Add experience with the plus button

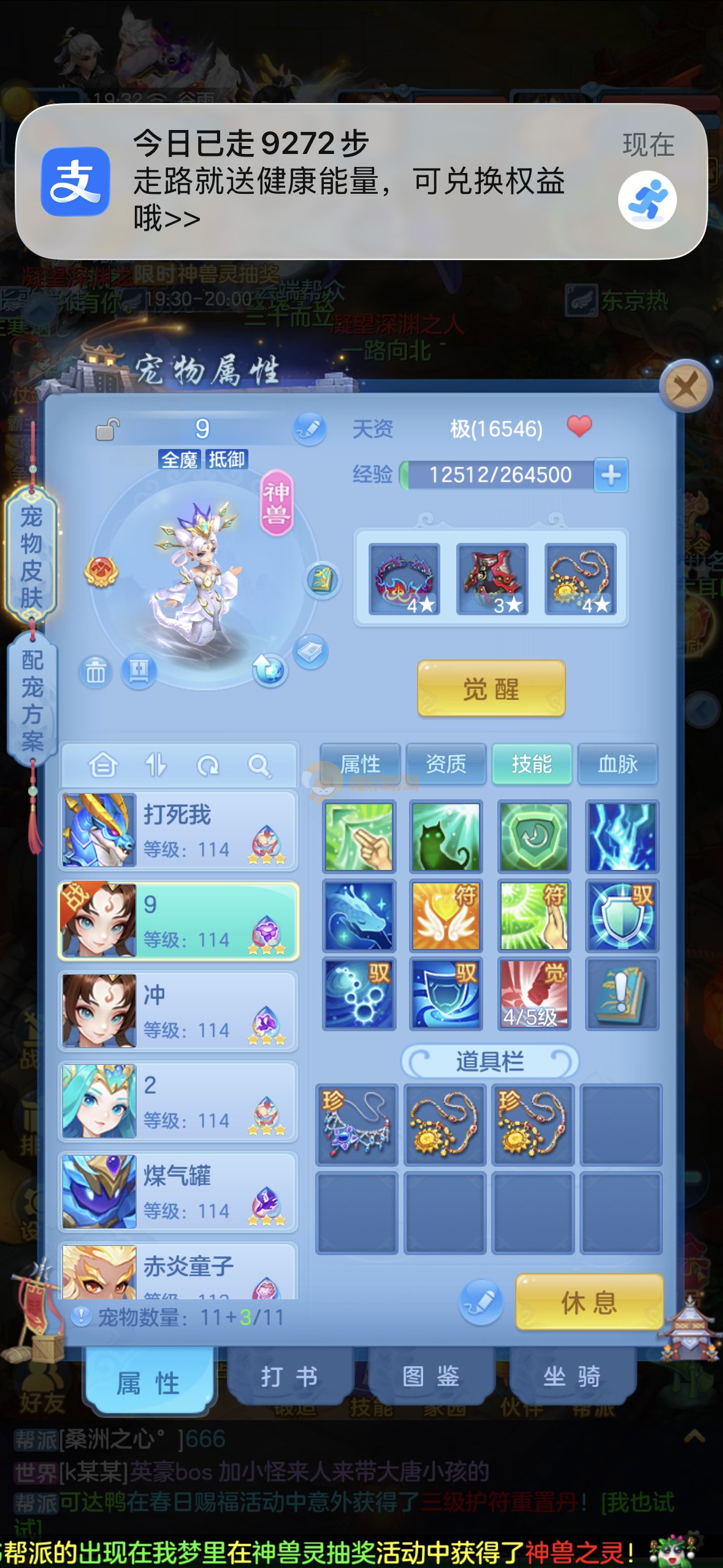[611, 475]
